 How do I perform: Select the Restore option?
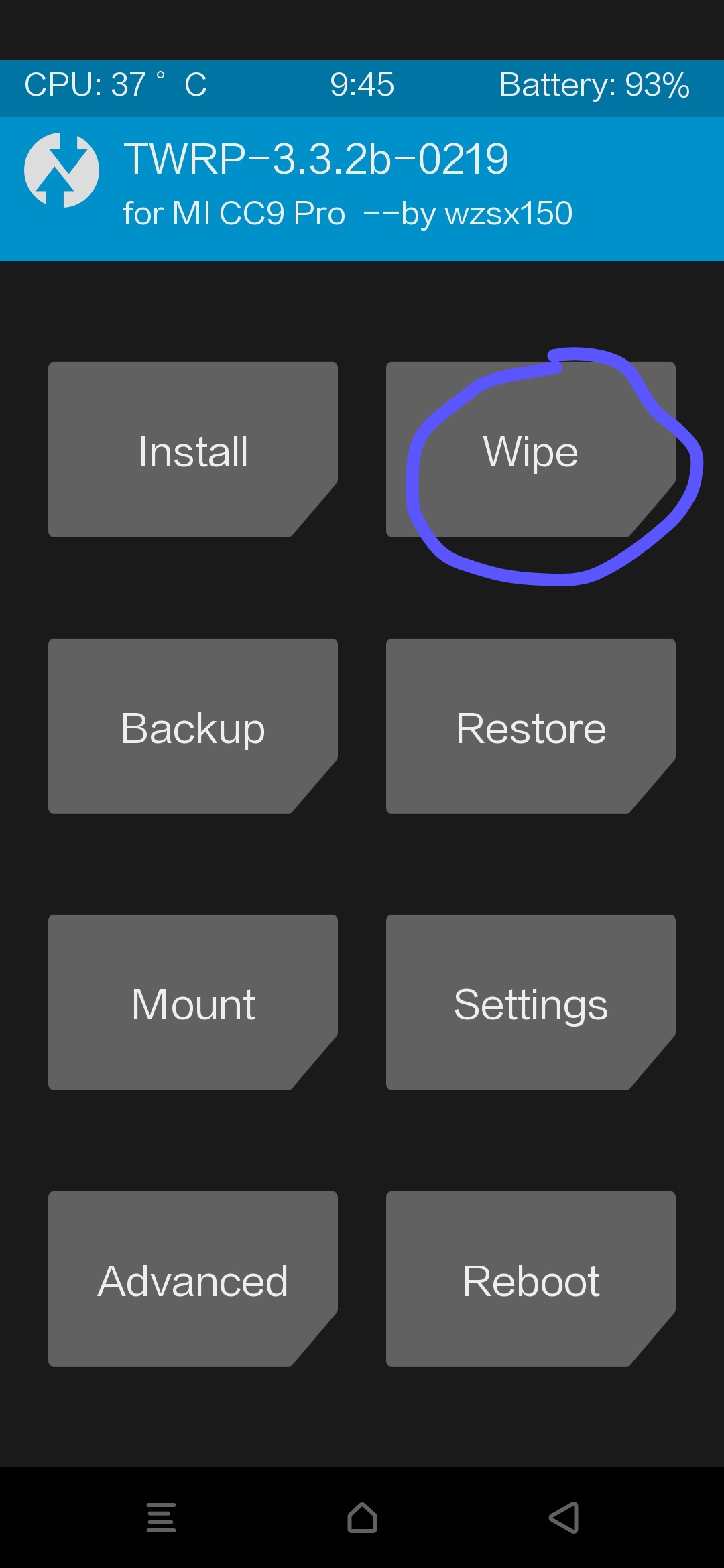(531, 726)
